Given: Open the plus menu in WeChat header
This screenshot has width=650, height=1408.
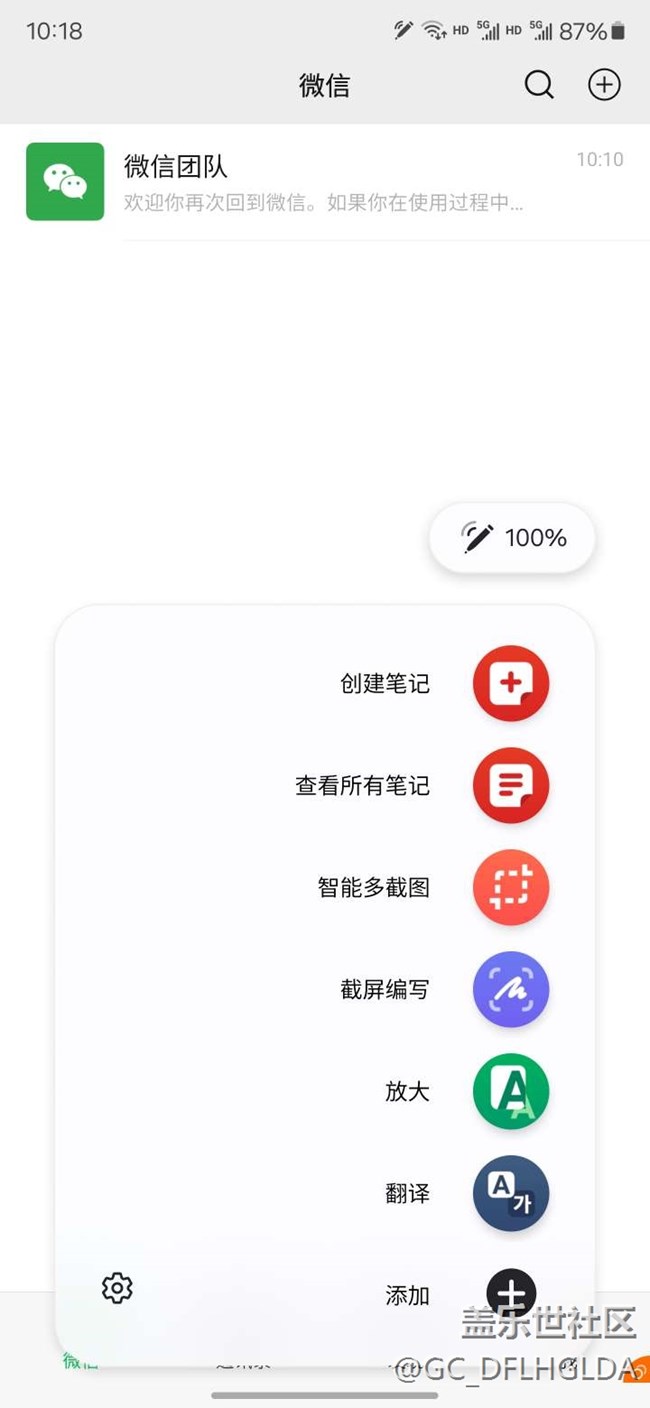Looking at the screenshot, I should coord(604,86).
